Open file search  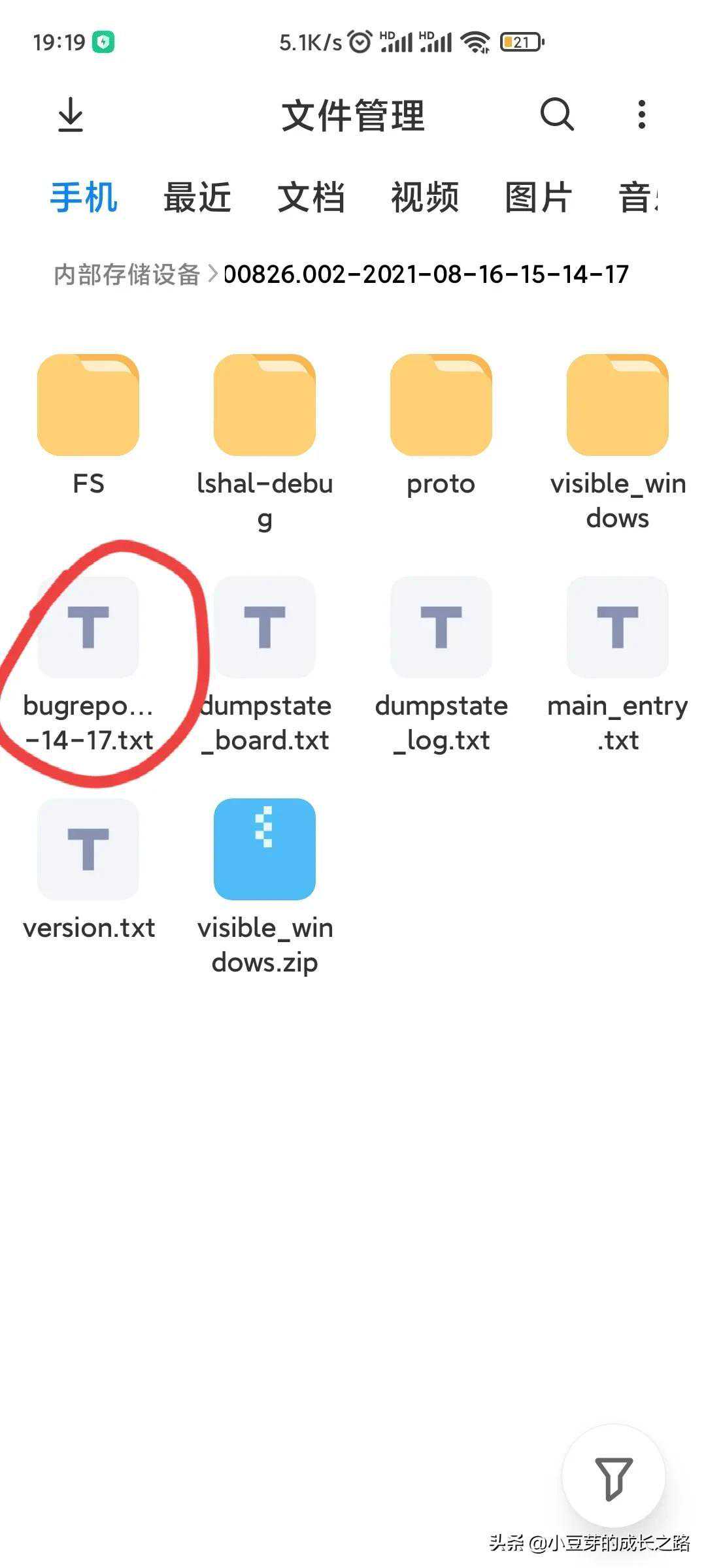557,115
